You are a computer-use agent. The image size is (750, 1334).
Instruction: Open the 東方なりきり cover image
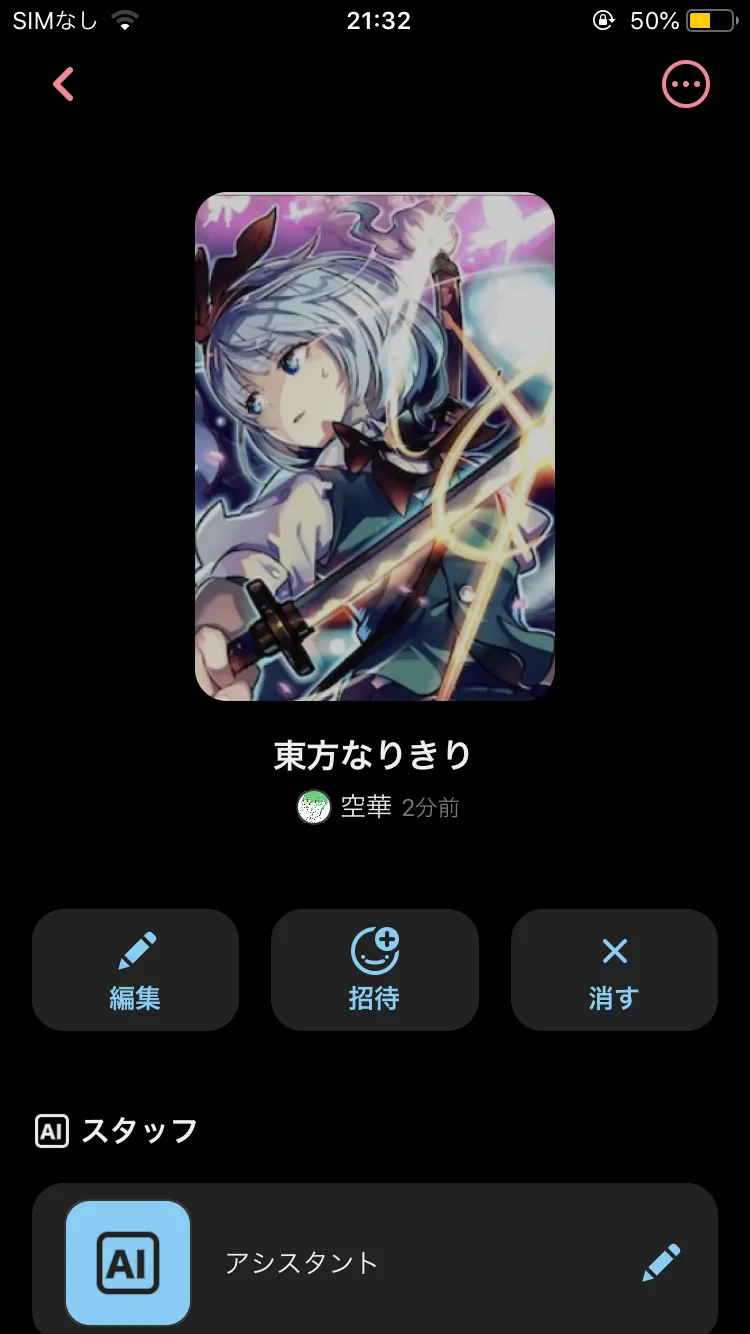click(x=375, y=446)
